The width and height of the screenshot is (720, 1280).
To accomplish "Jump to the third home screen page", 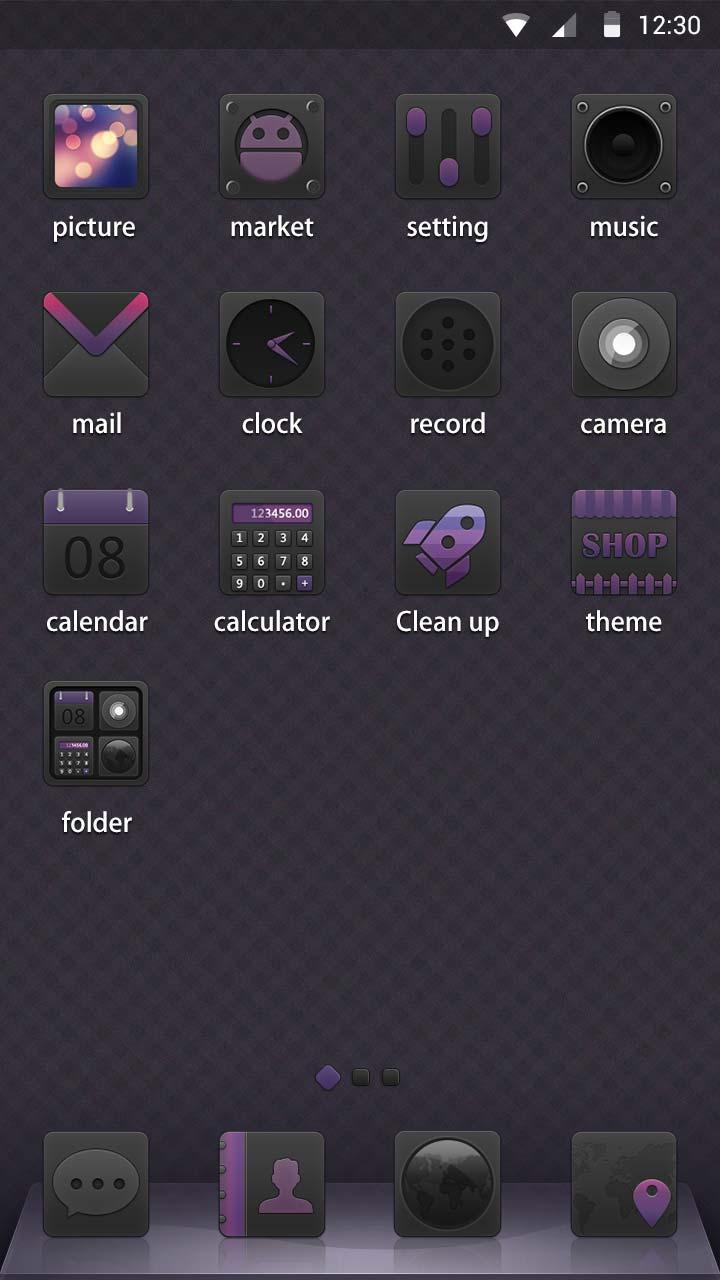I will click(391, 1077).
